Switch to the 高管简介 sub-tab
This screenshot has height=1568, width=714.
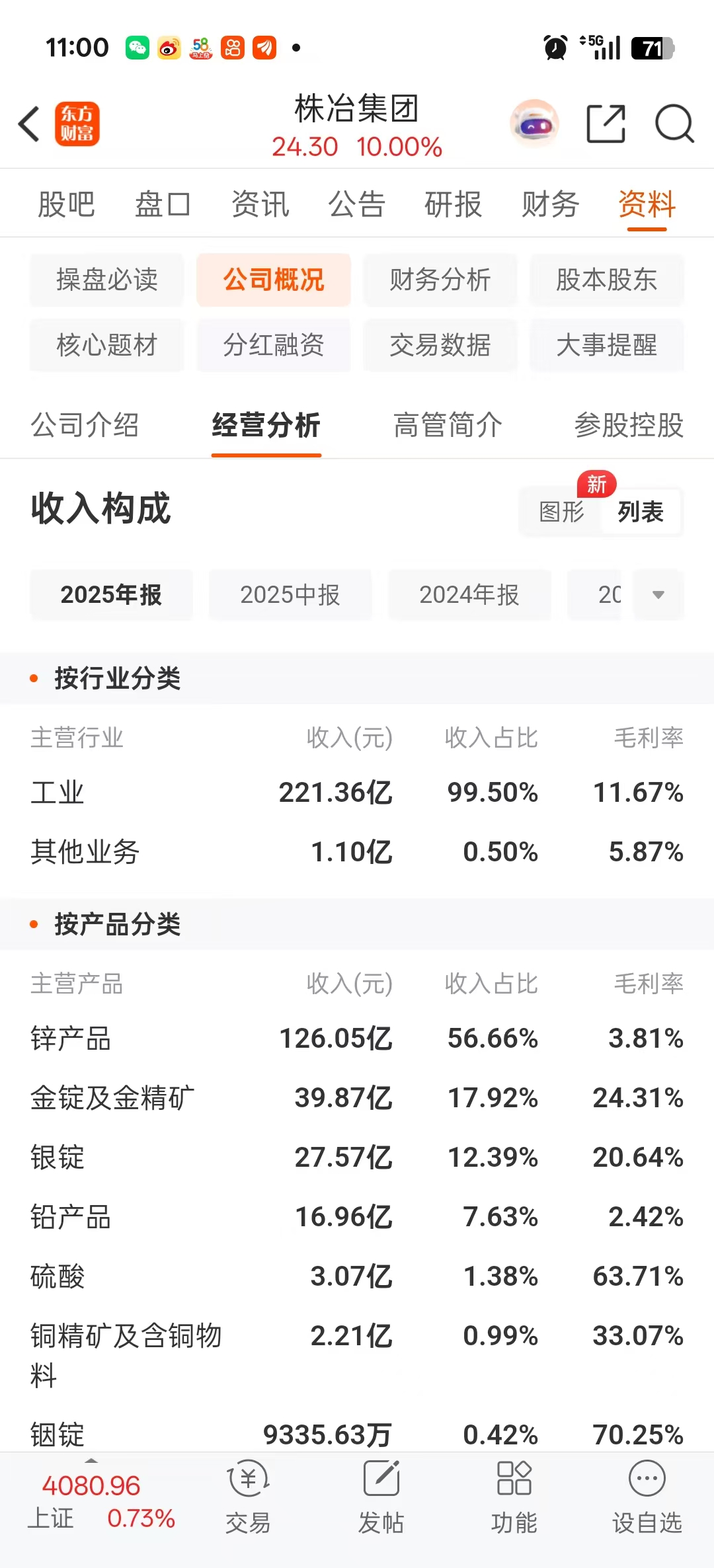point(448,425)
